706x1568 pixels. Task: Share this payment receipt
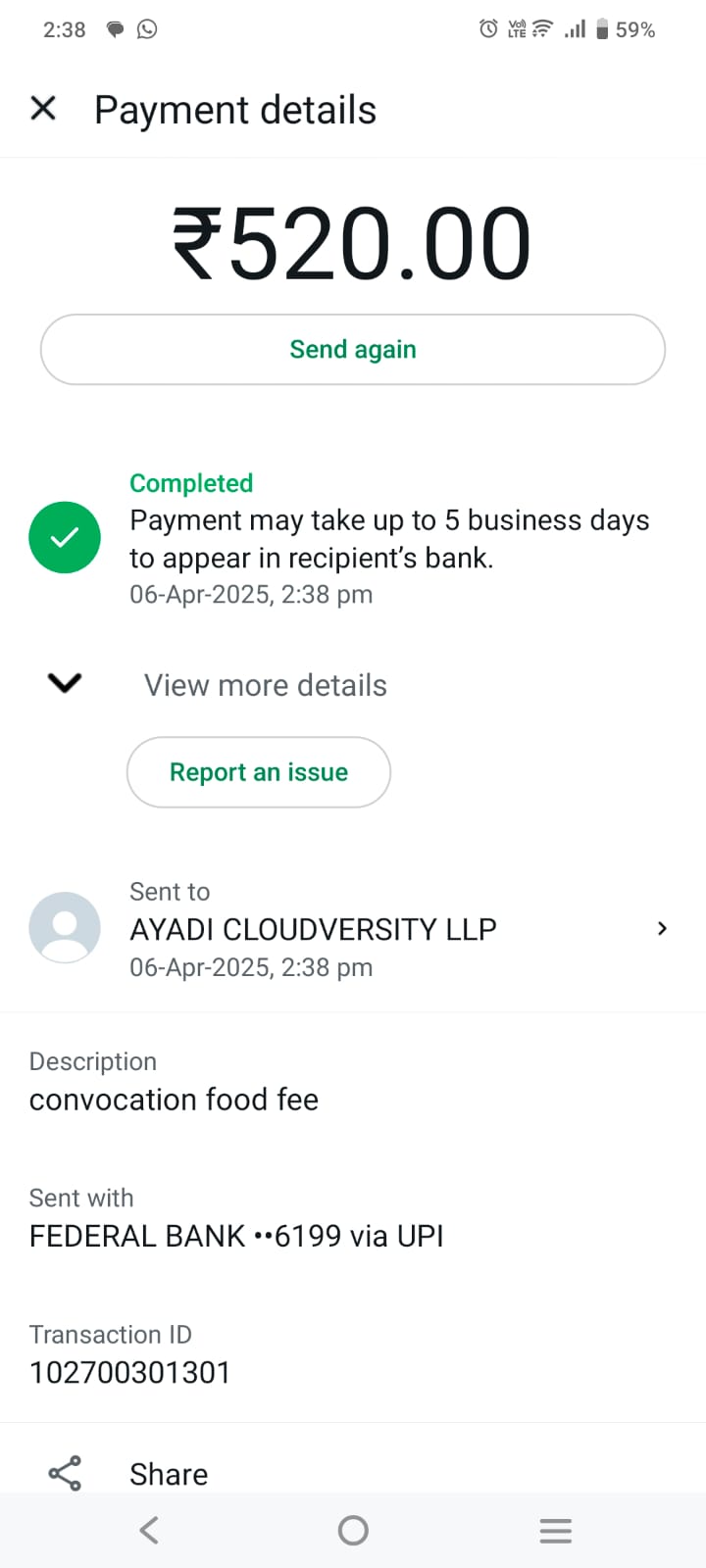[168, 1474]
